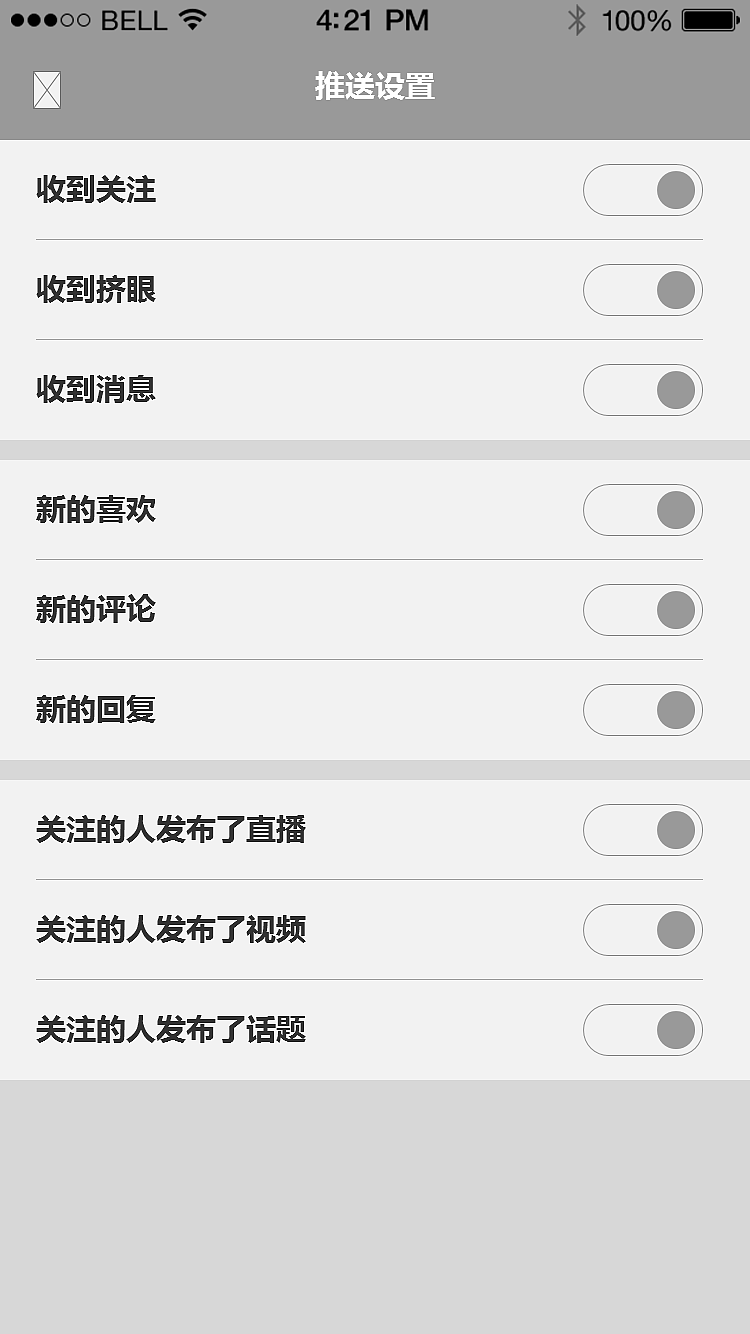
Task: Click the 推送设置 title text
Action: (x=373, y=88)
